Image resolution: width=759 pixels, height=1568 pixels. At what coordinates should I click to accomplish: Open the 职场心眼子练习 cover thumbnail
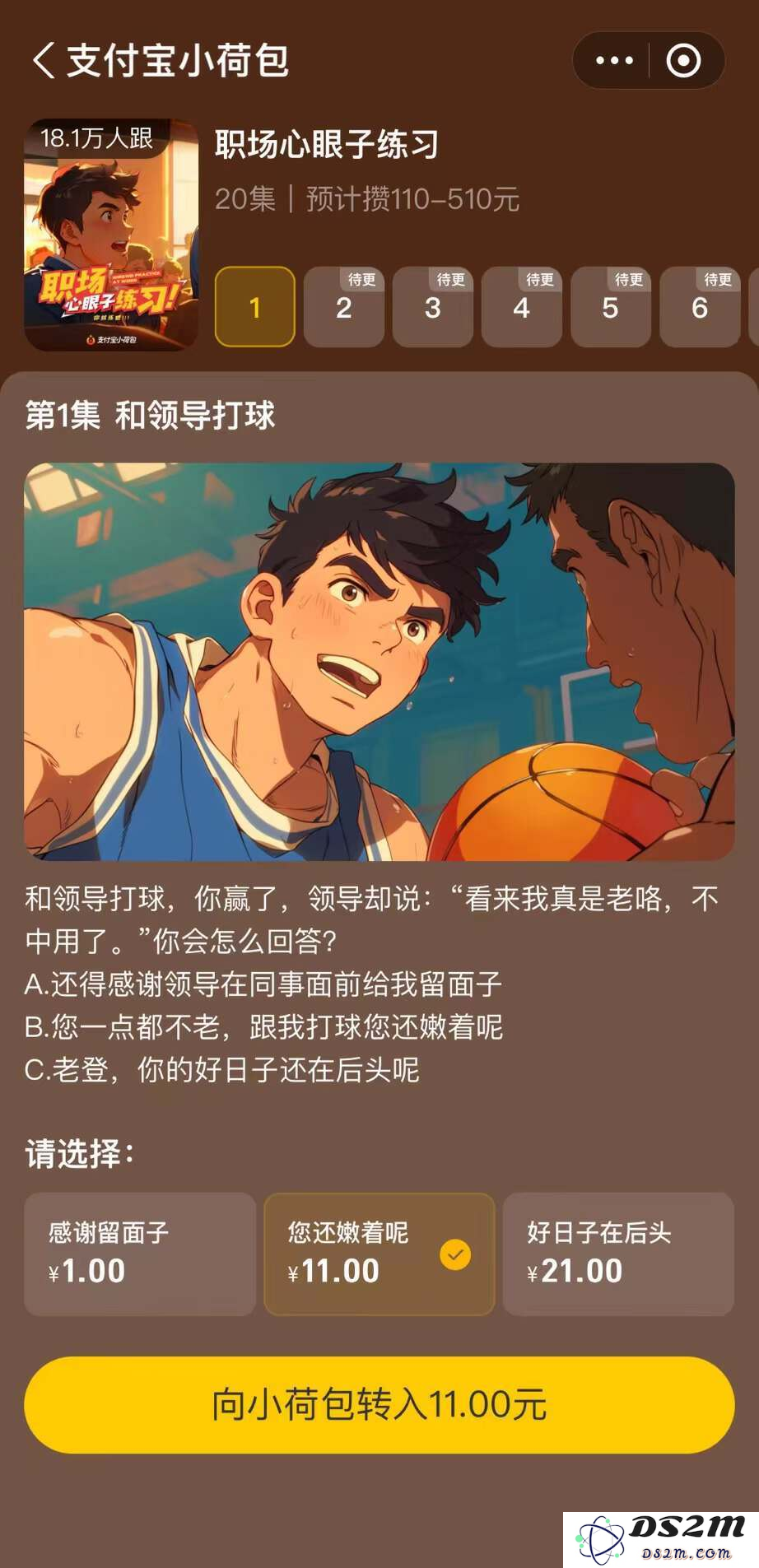(x=111, y=235)
